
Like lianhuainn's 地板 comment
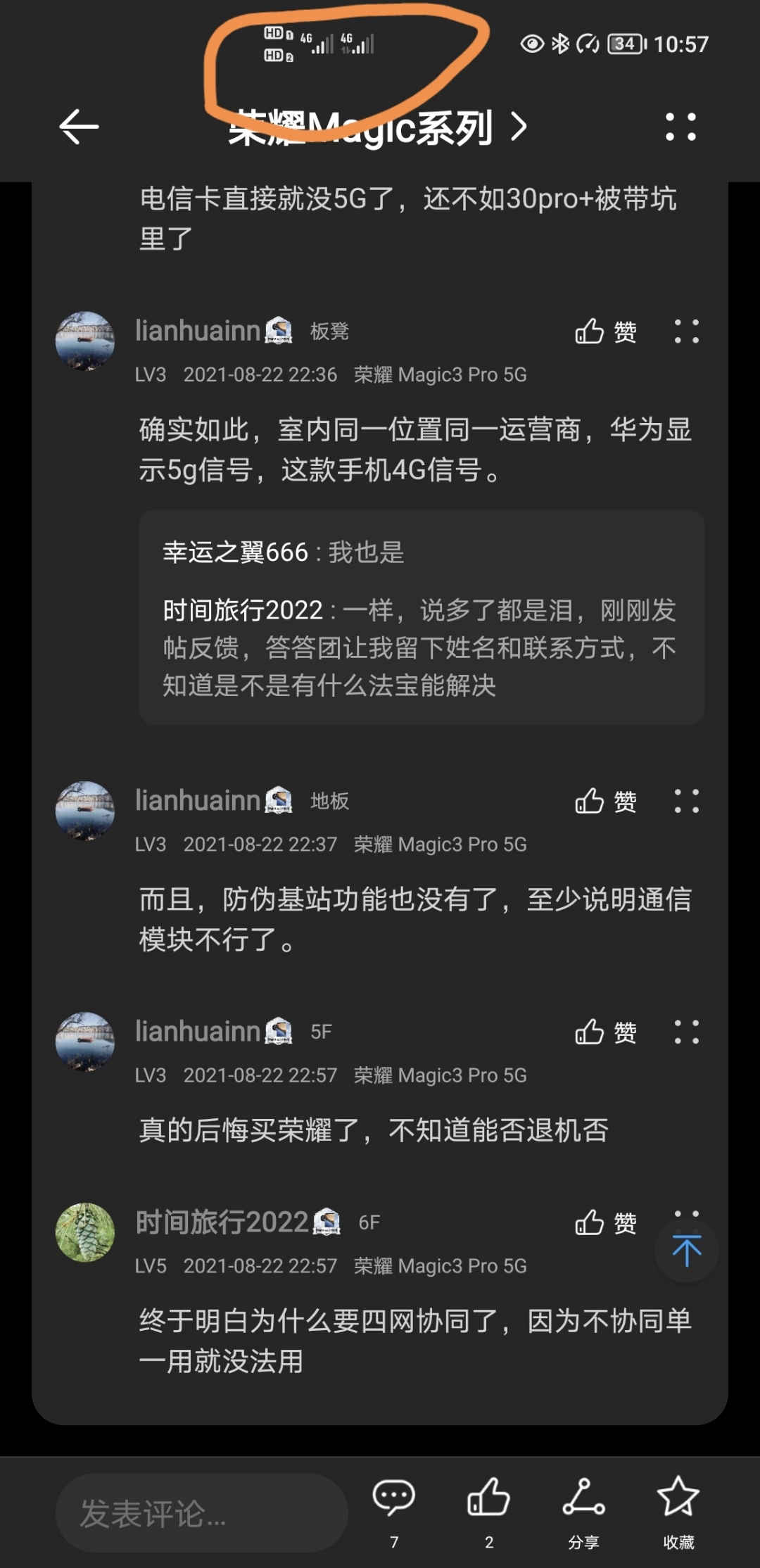pos(605,801)
